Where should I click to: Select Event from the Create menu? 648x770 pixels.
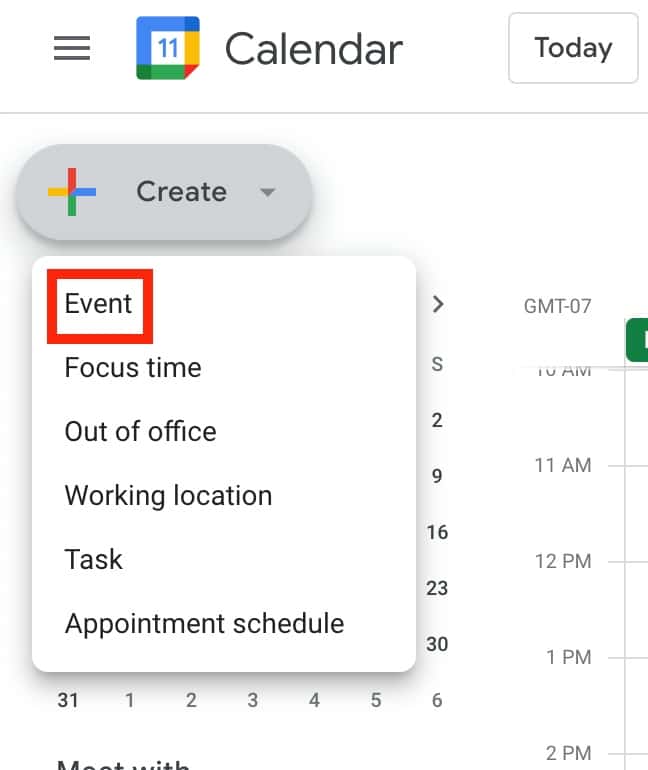click(x=99, y=304)
